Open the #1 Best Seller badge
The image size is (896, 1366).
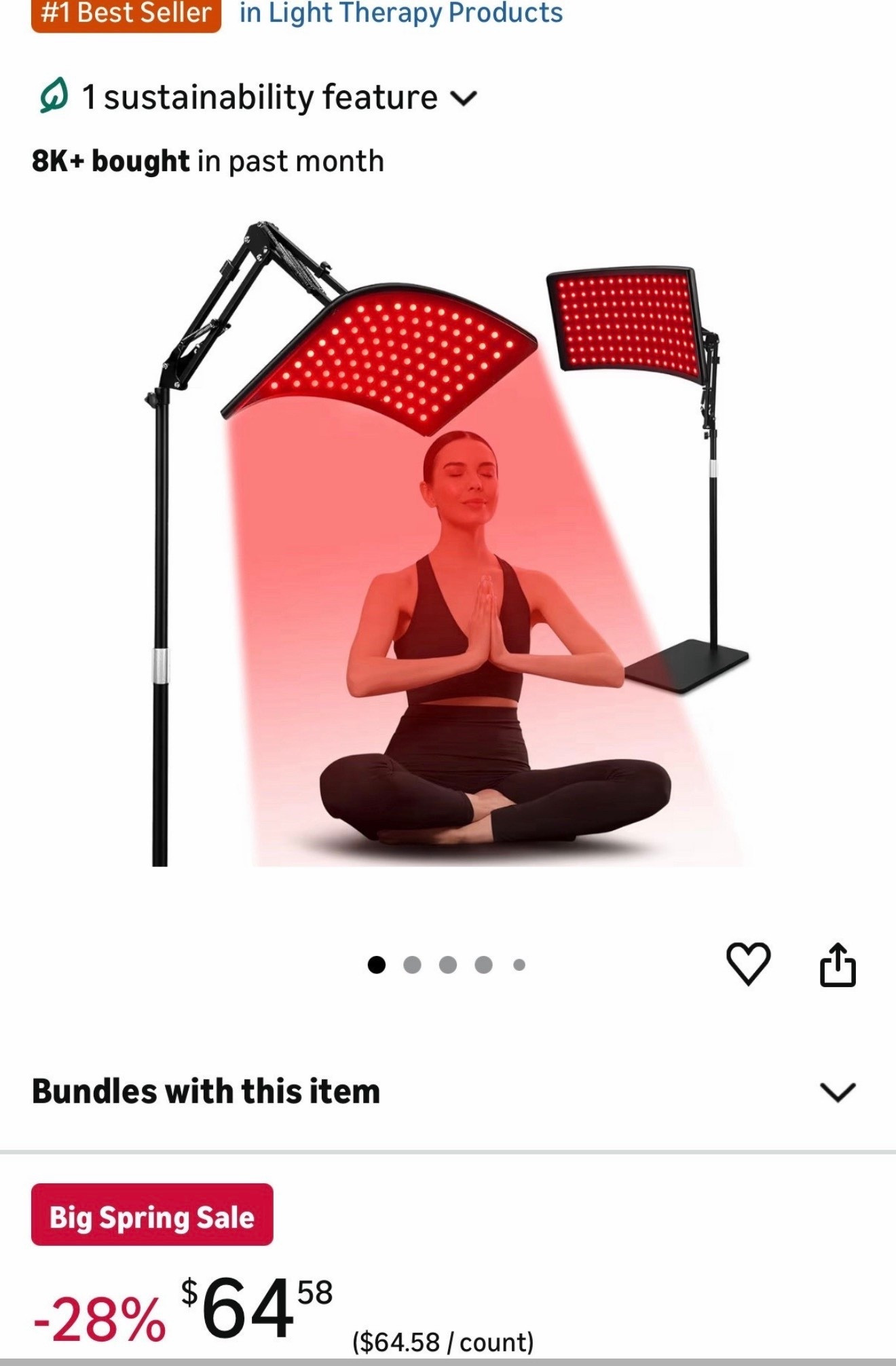coord(126,13)
